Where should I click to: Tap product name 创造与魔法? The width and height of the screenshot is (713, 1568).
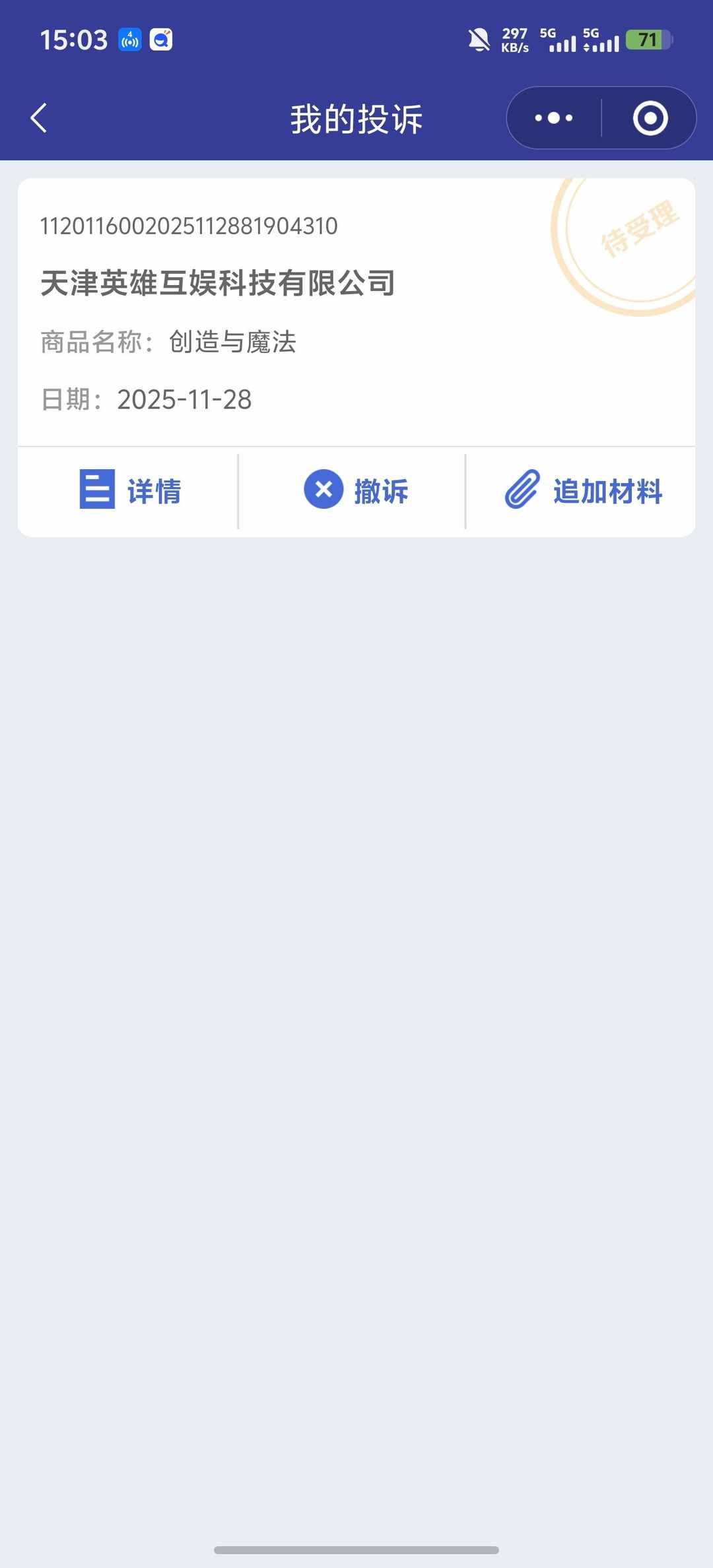(232, 342)
